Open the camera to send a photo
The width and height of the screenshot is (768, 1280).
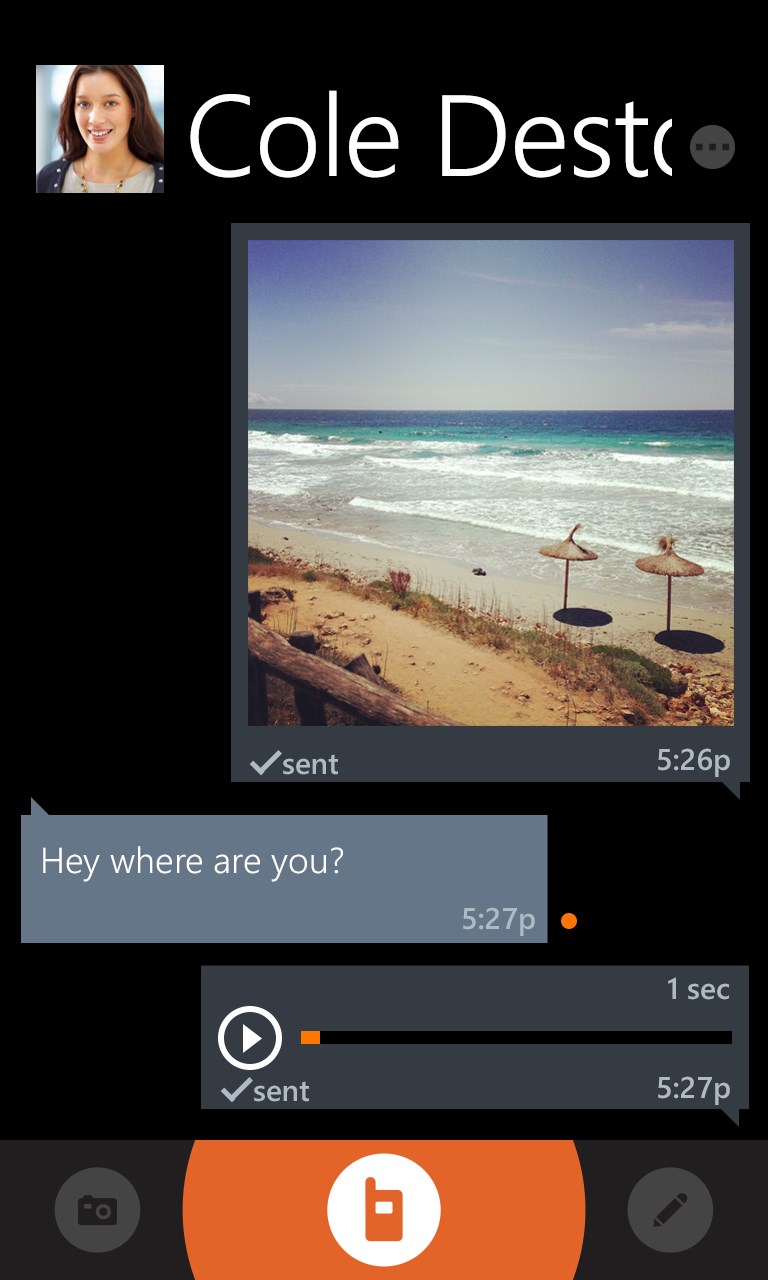point(98,1210)
